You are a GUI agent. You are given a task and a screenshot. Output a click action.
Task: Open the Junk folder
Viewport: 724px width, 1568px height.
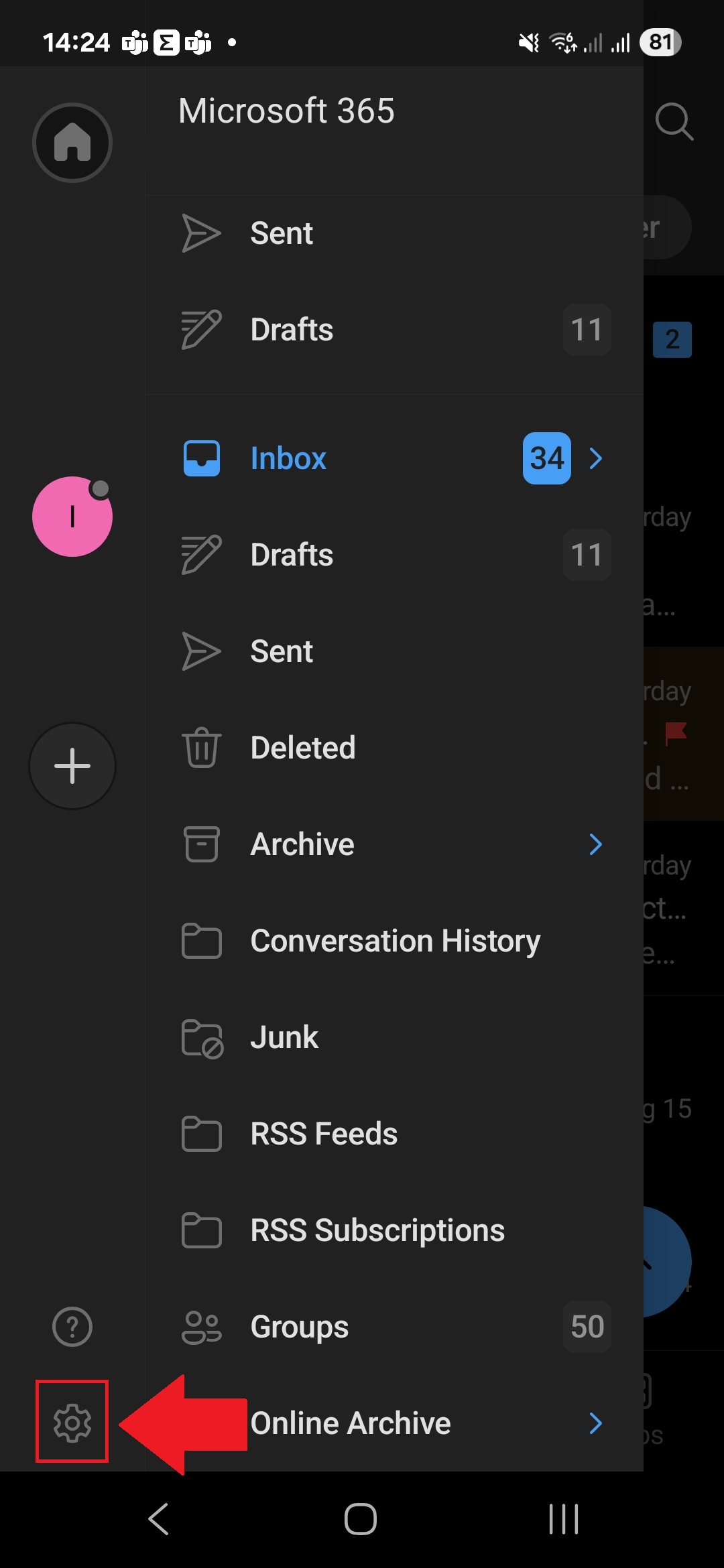[394, 1037]
